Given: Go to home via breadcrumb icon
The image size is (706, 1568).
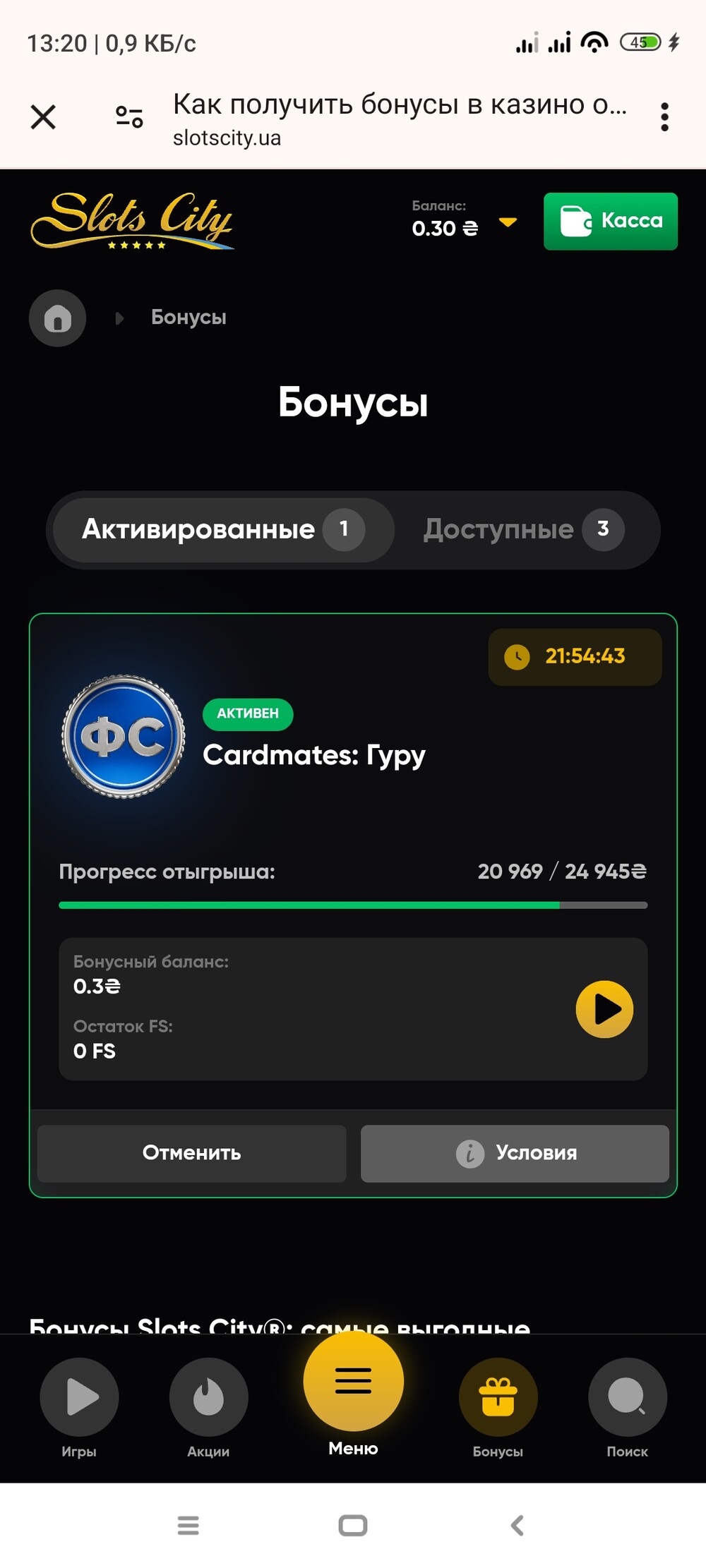Looking at the screenshot, I should [57, 318].
